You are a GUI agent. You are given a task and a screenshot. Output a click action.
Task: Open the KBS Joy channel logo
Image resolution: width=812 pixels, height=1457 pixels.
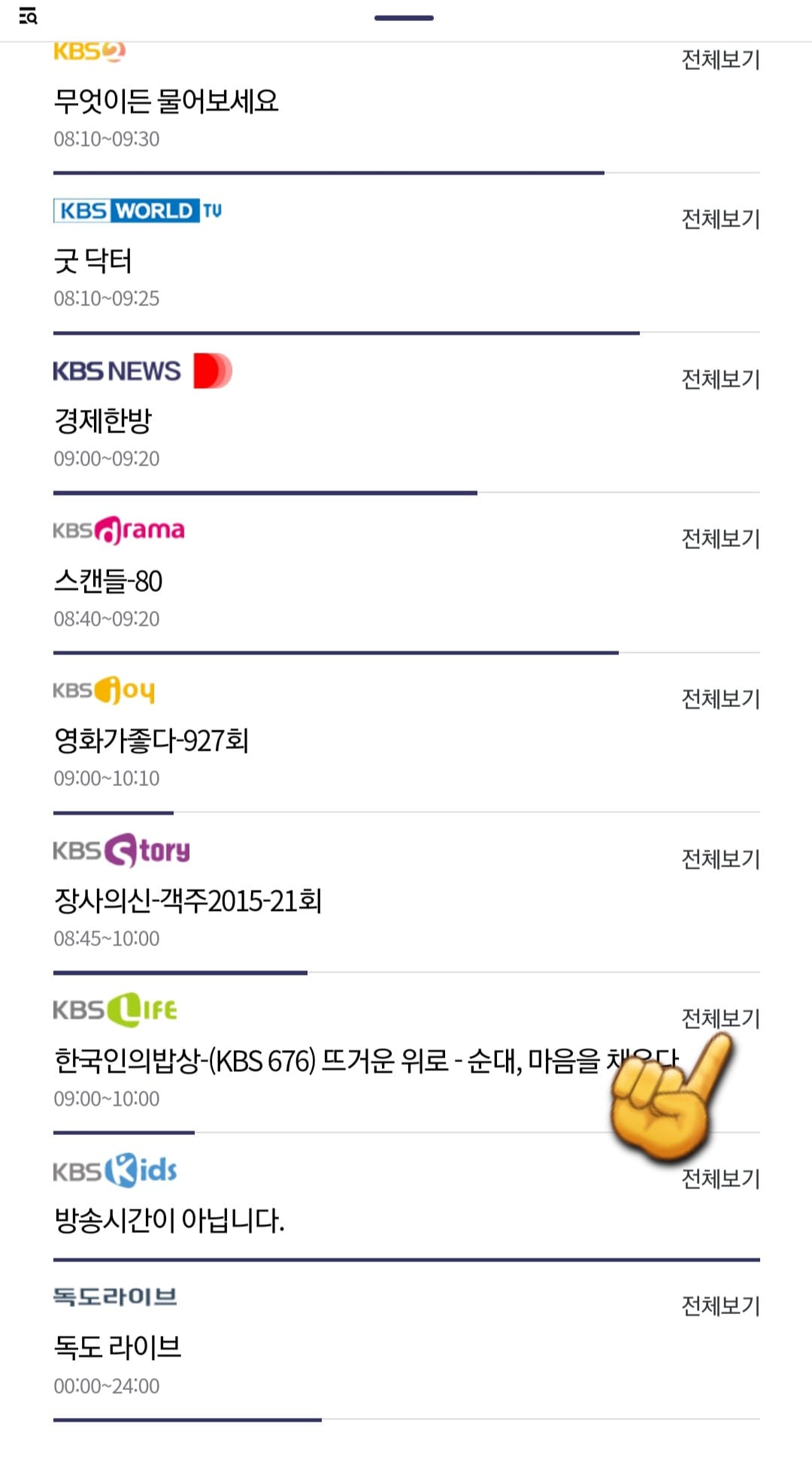coord(104,689)
